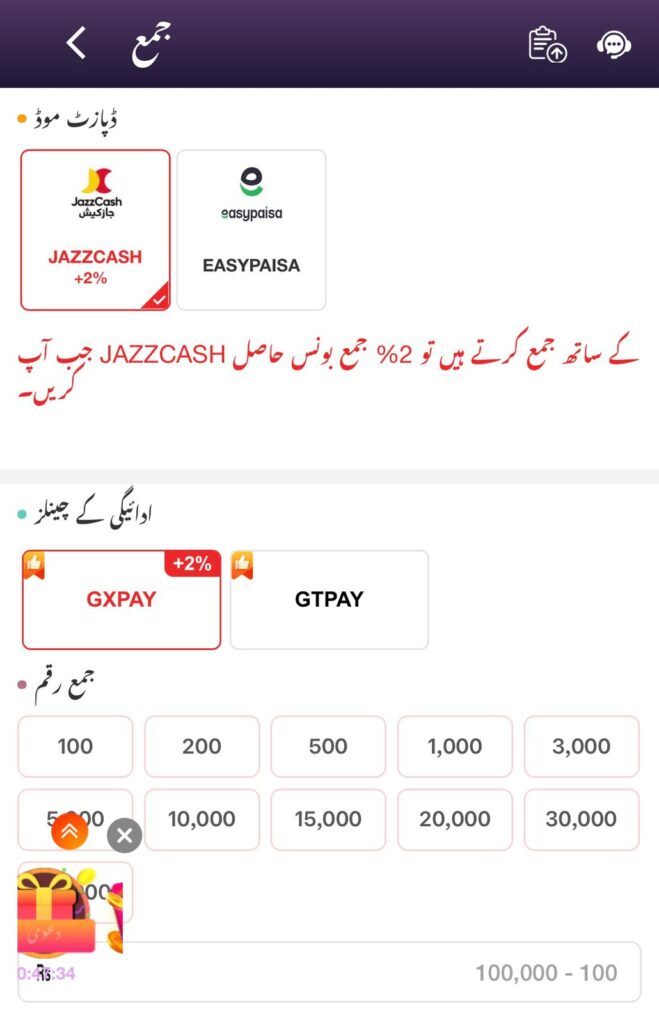Select the 10,000 amount chip

pos(201,819)
